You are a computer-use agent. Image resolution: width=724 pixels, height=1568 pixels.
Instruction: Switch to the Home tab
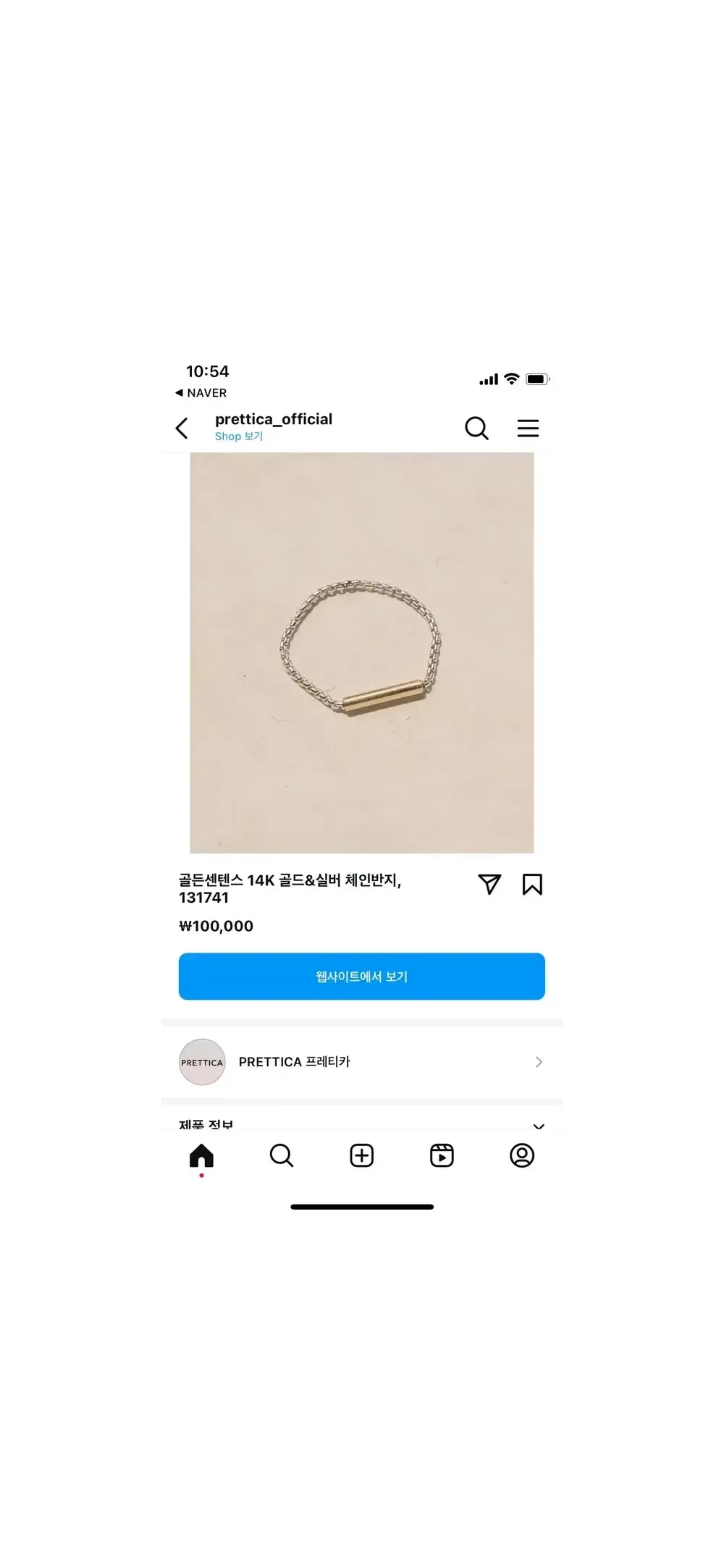click(201, 1155)
